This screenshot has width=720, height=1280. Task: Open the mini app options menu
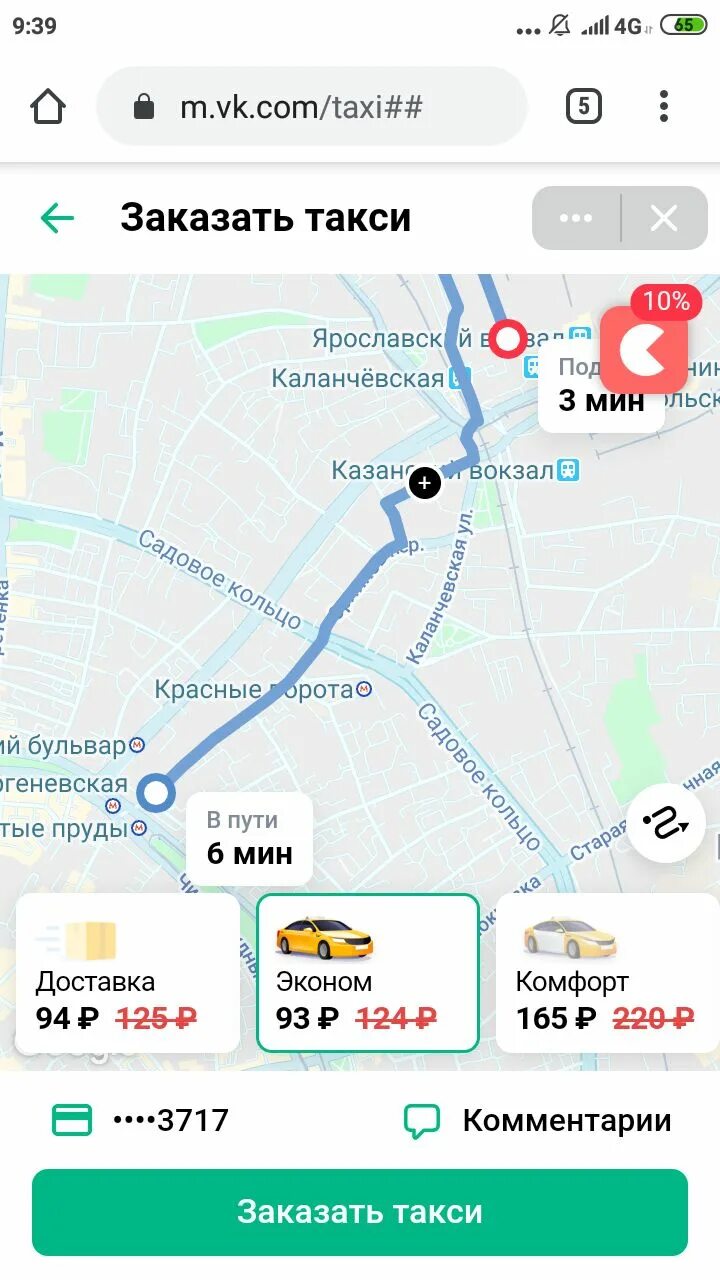[576, 218]
